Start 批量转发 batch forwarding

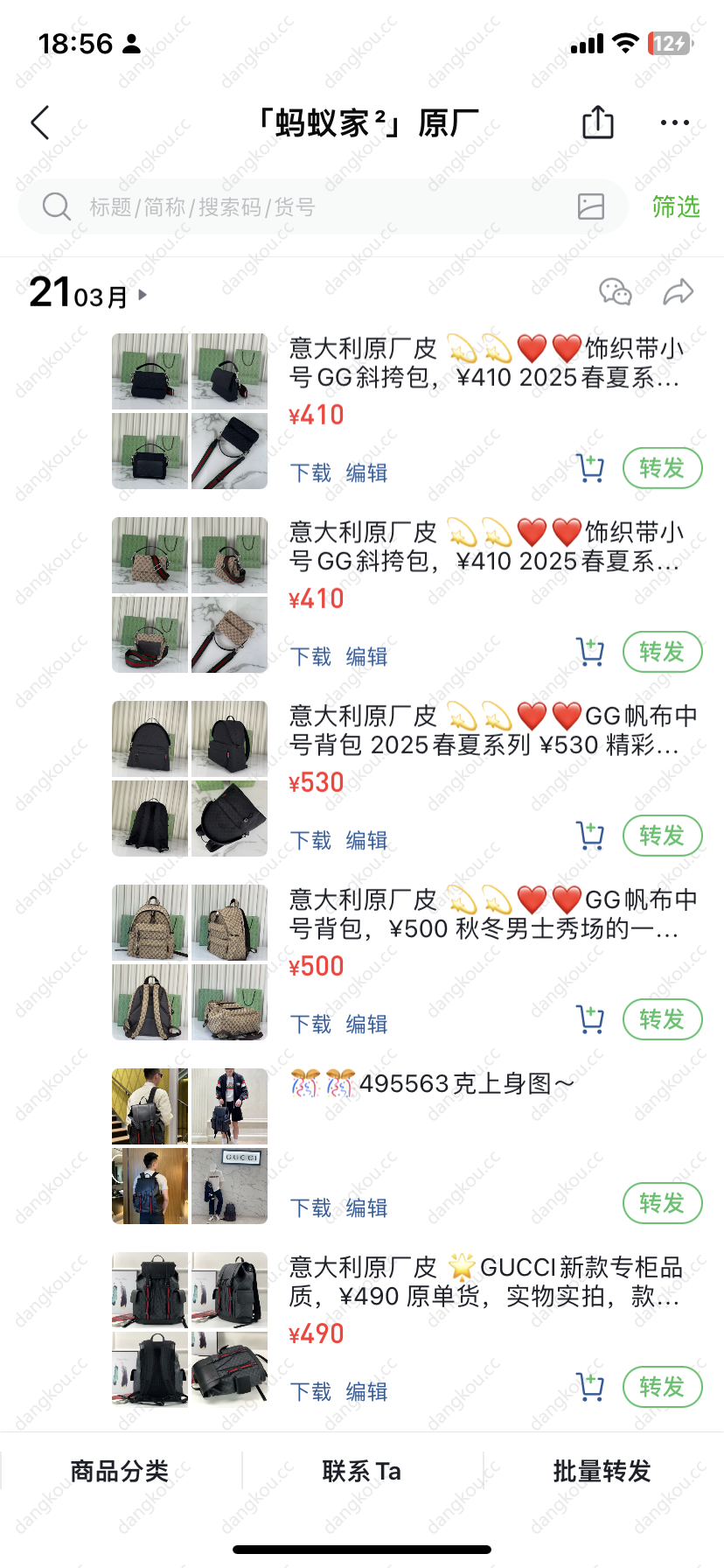[602, 1471]
